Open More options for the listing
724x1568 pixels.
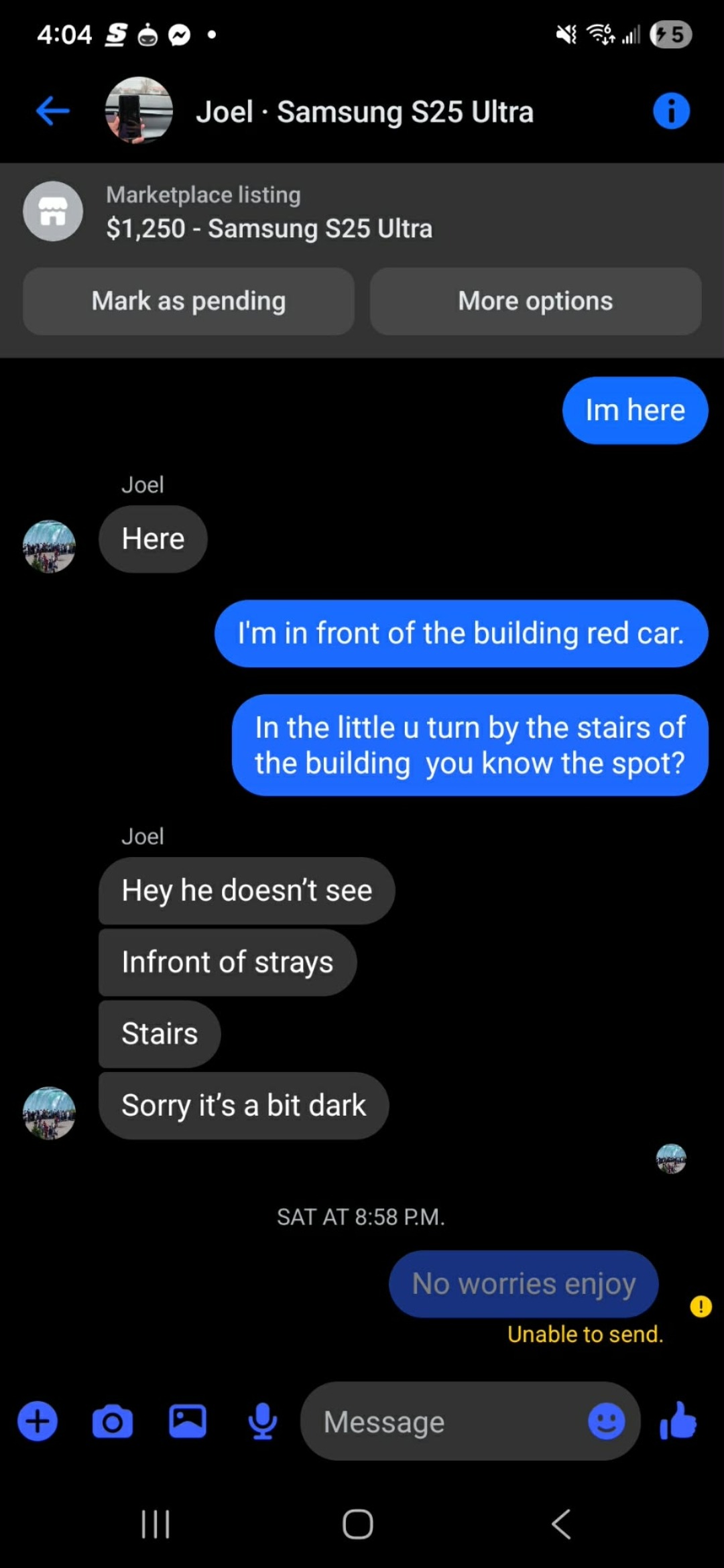pyautogui.click(x=535, y=302)
